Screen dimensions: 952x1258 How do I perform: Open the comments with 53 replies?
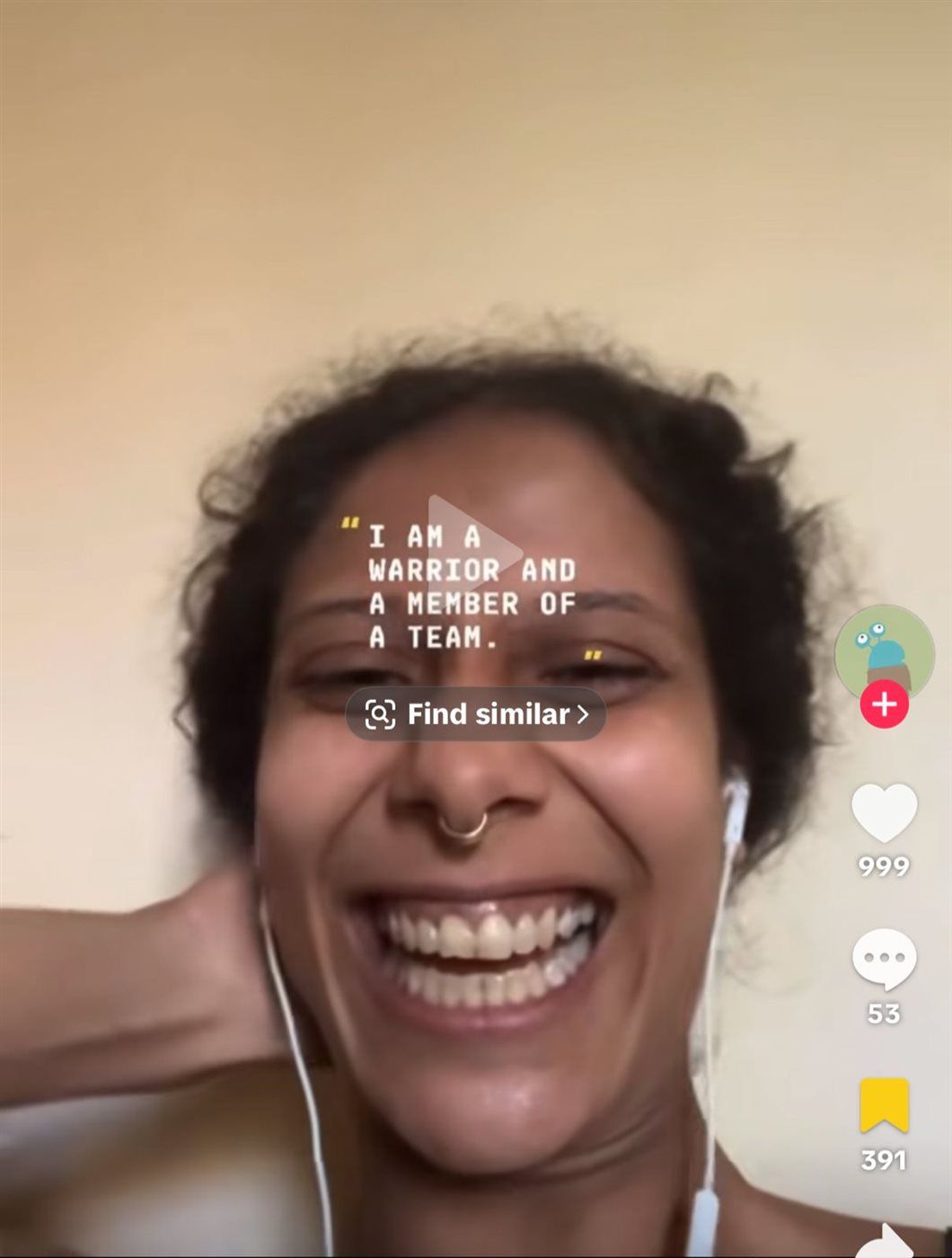point(884,960)
